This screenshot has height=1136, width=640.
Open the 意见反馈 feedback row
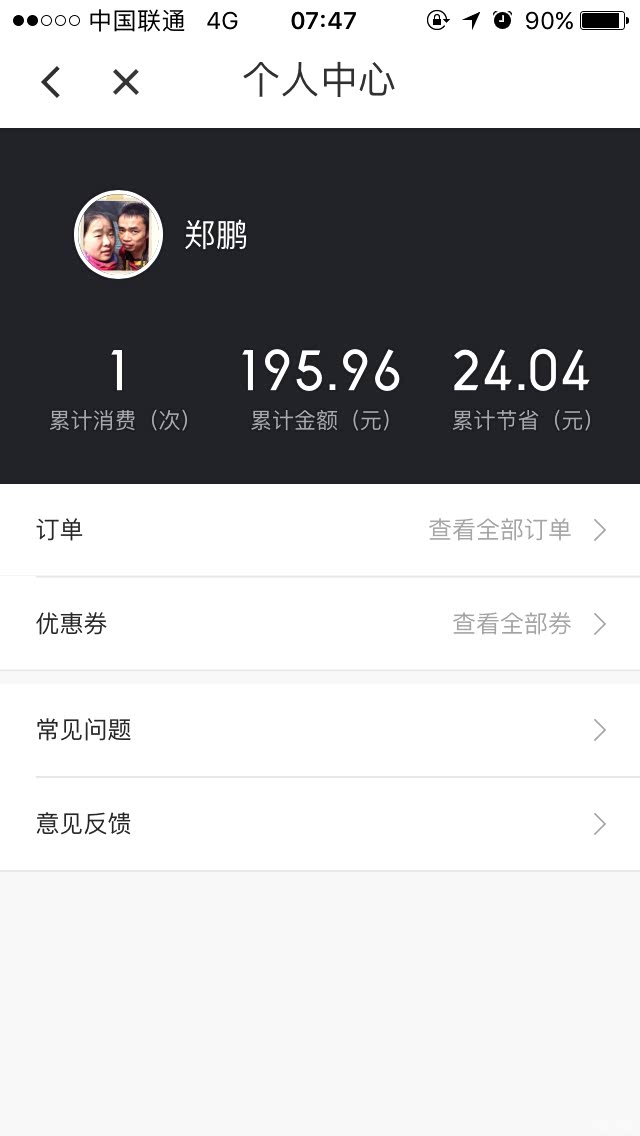tap(320, 824)
